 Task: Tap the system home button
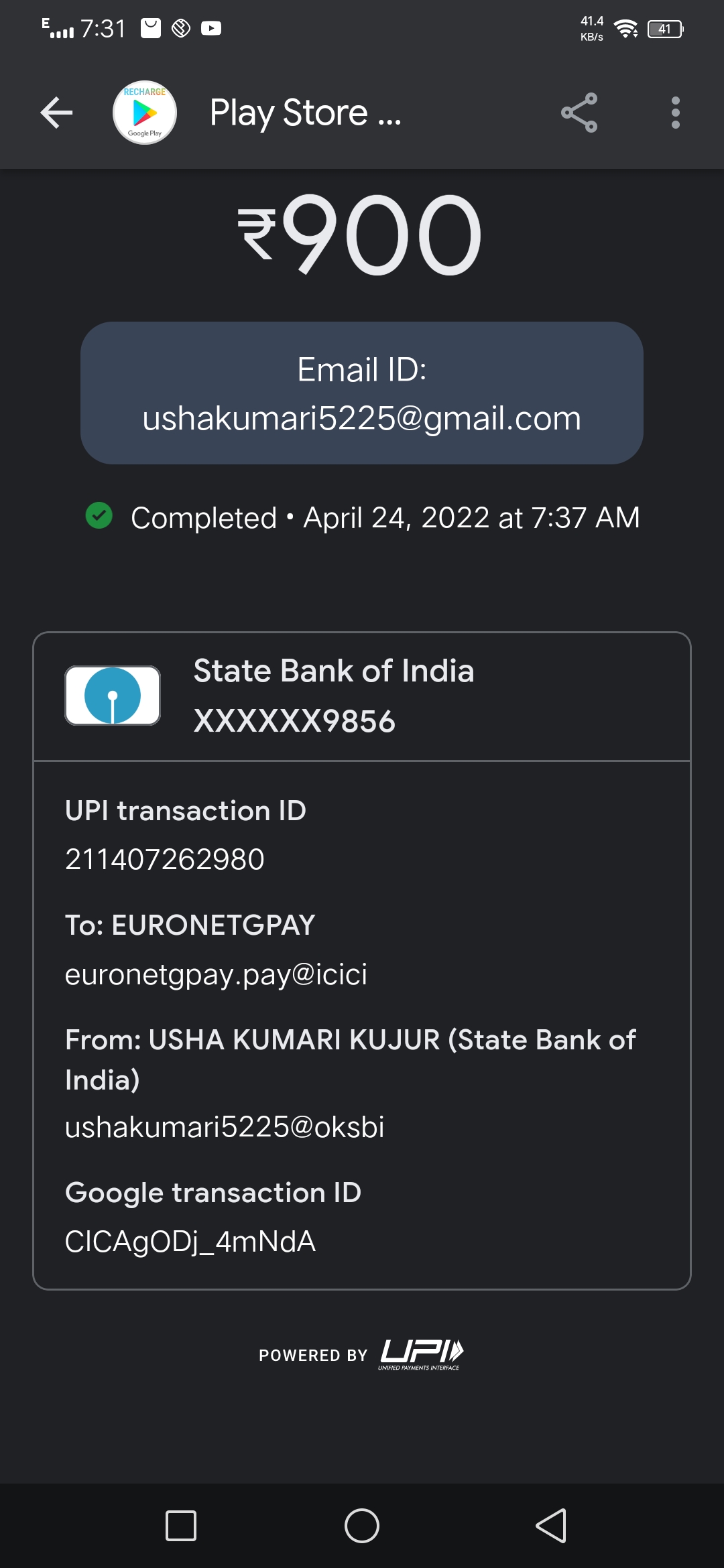(x=362, y=1526)
